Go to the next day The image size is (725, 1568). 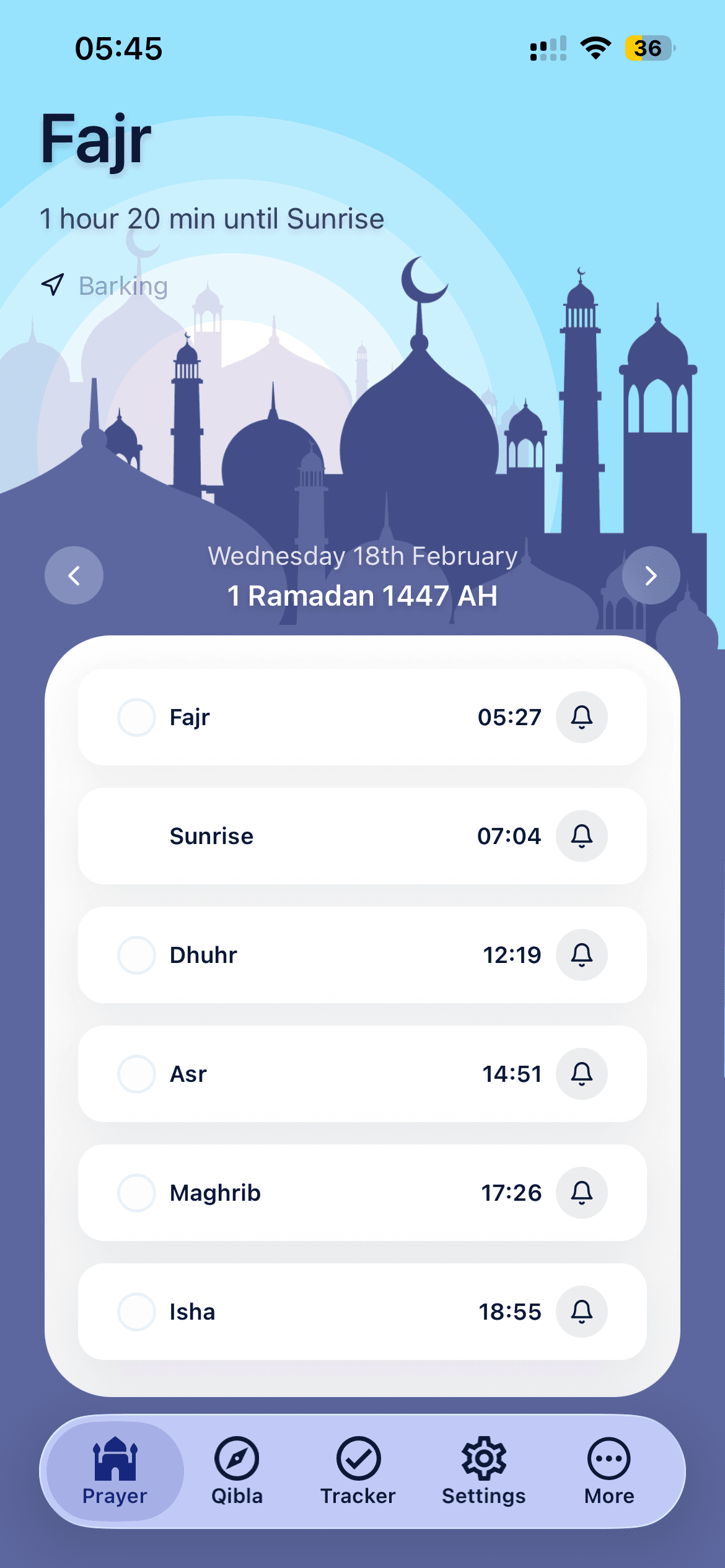click(x=651, y=575)
